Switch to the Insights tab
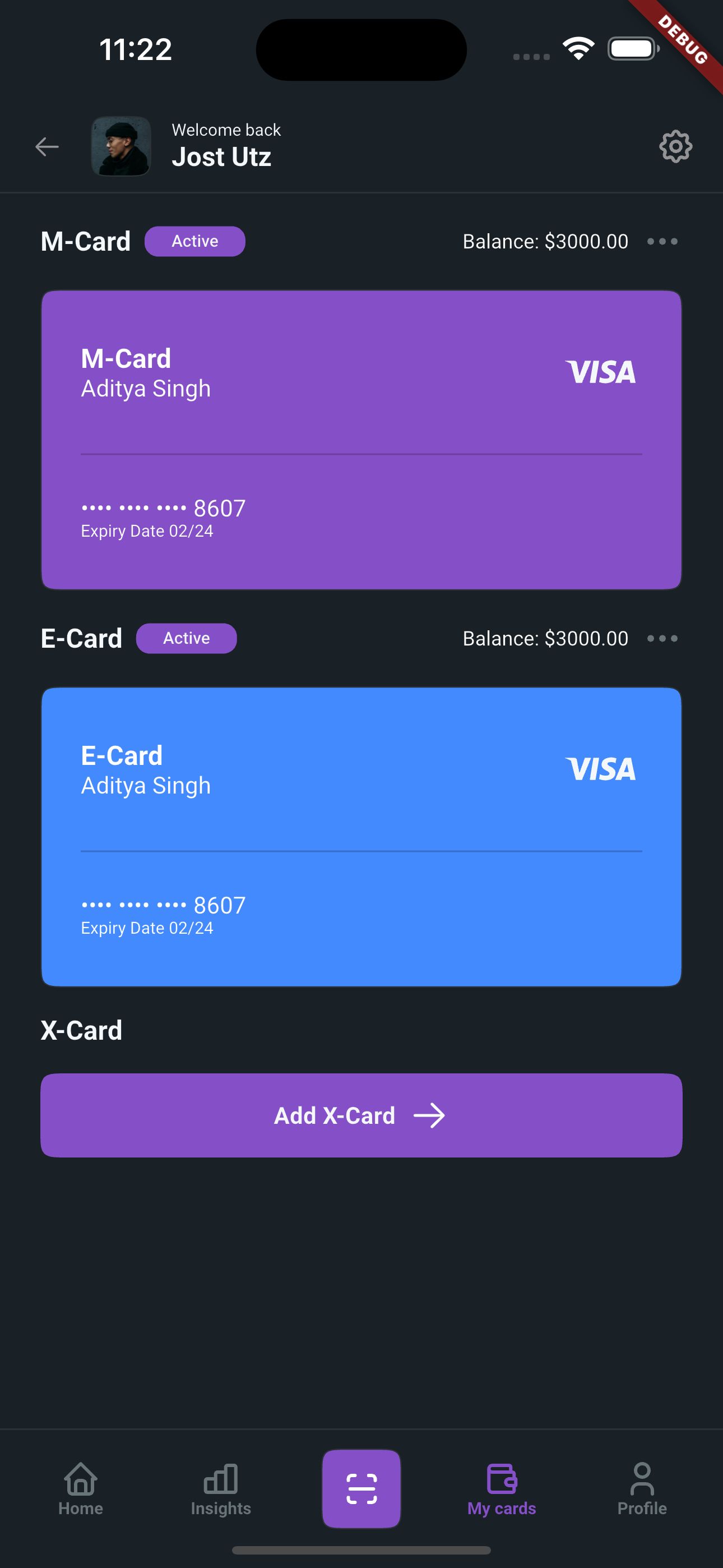This screenshot has width=723, height=1568. [x=221, y=1489]
